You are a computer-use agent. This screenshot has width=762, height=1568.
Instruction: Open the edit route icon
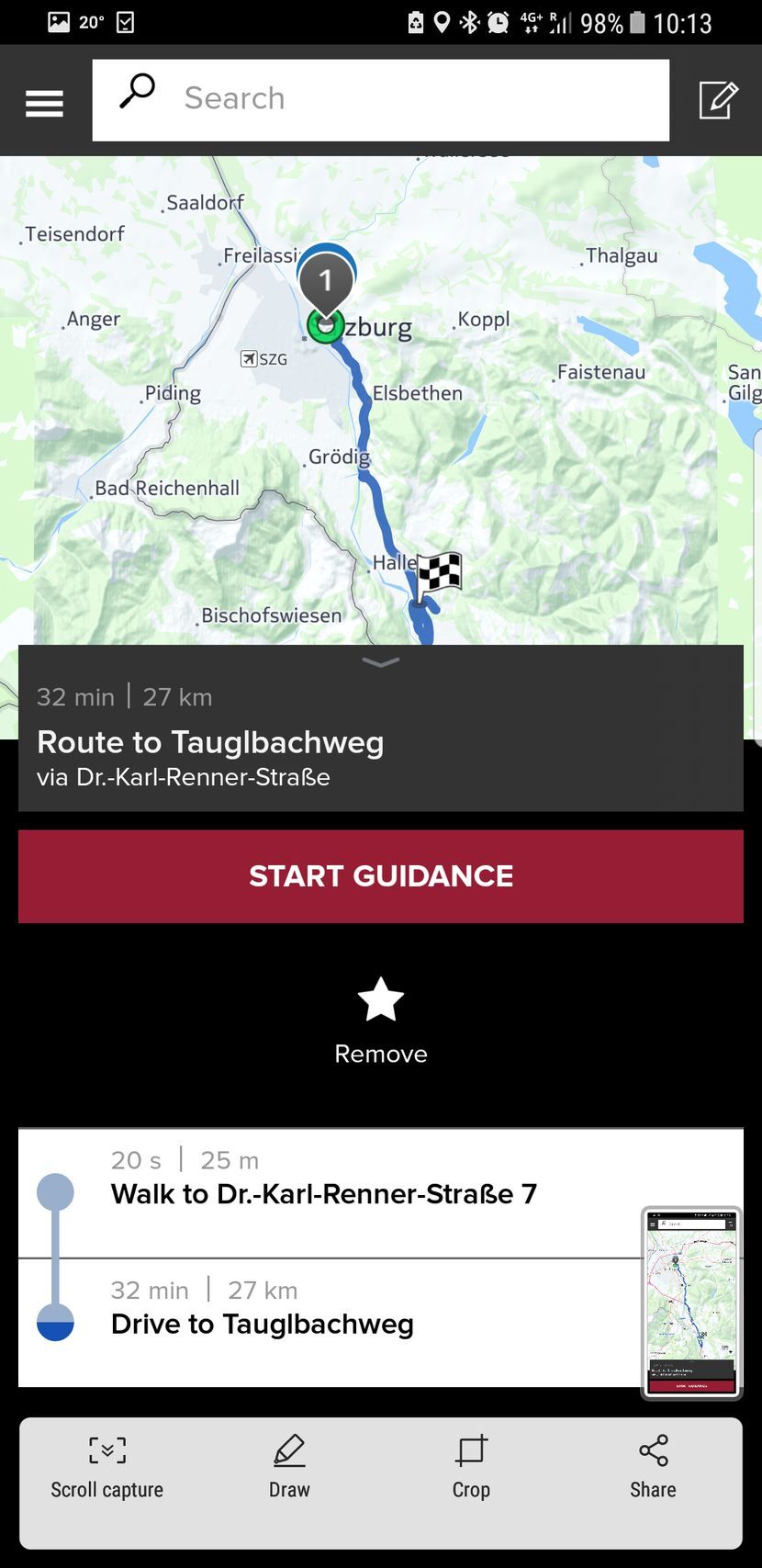(x=718, y=100)
